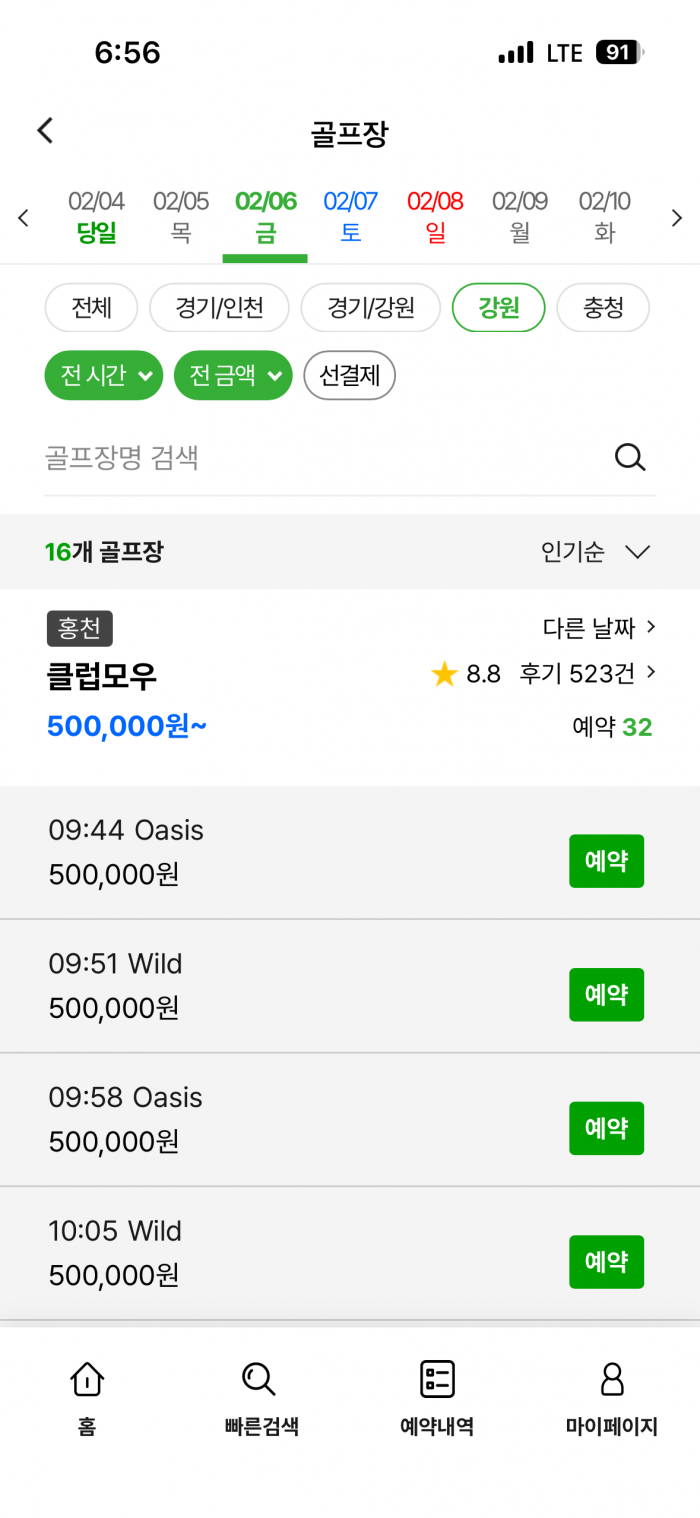Filter by the 전체 region chip
The width and height of the screenshot is (700, 1518).
coord(91,307)
